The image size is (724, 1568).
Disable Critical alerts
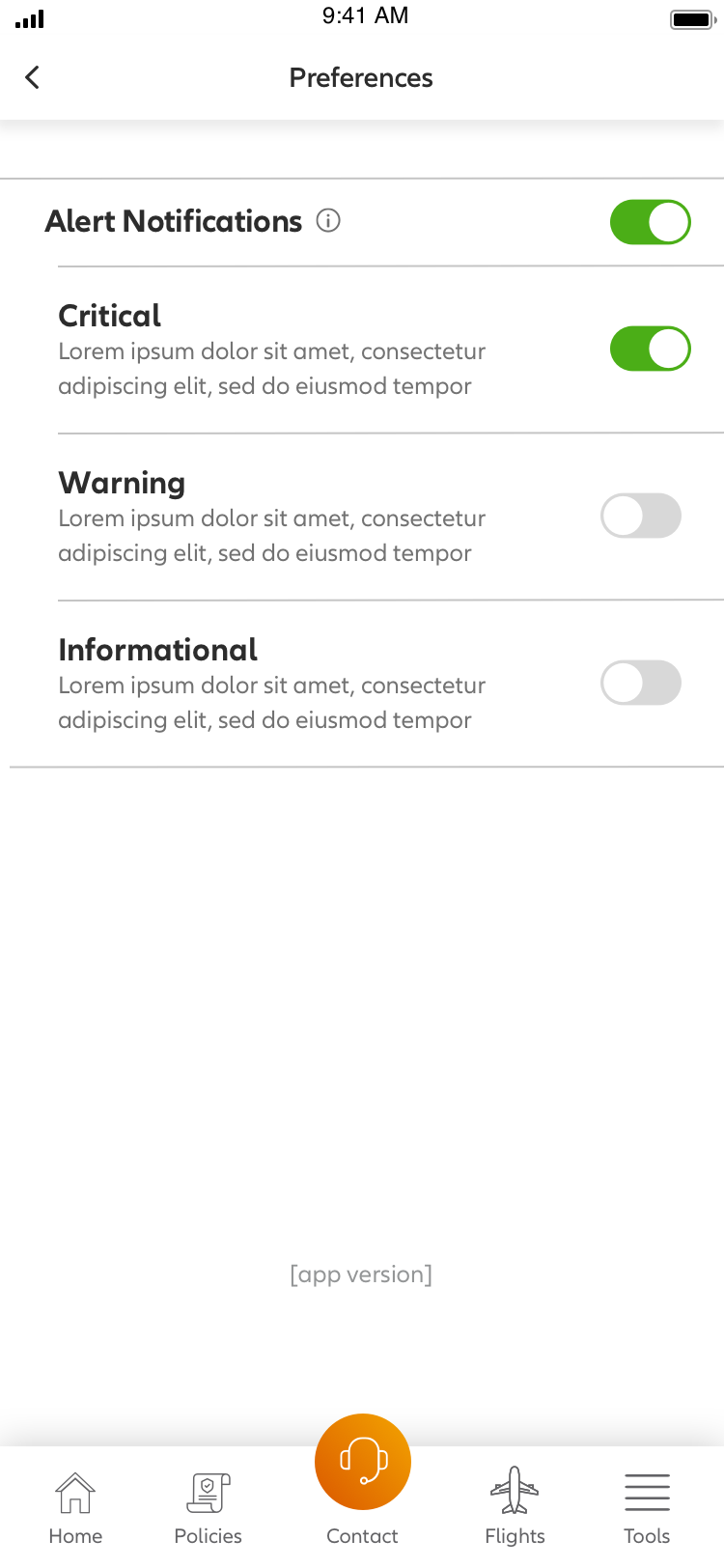pyautogui.click(x=651, y=349)
